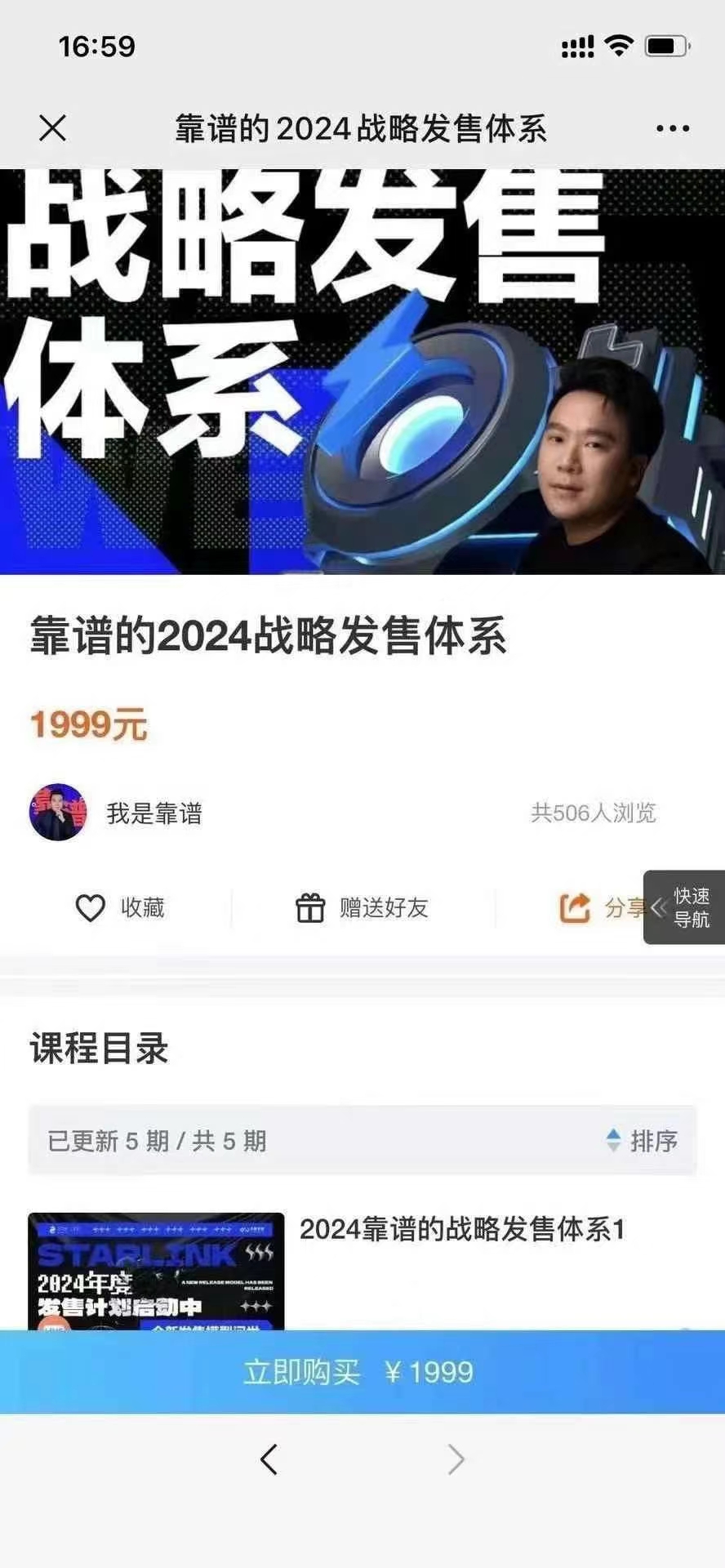The width and height of the screenshot is (725, 1568).
Task: Close the course page with X
Action: point(53,128)
